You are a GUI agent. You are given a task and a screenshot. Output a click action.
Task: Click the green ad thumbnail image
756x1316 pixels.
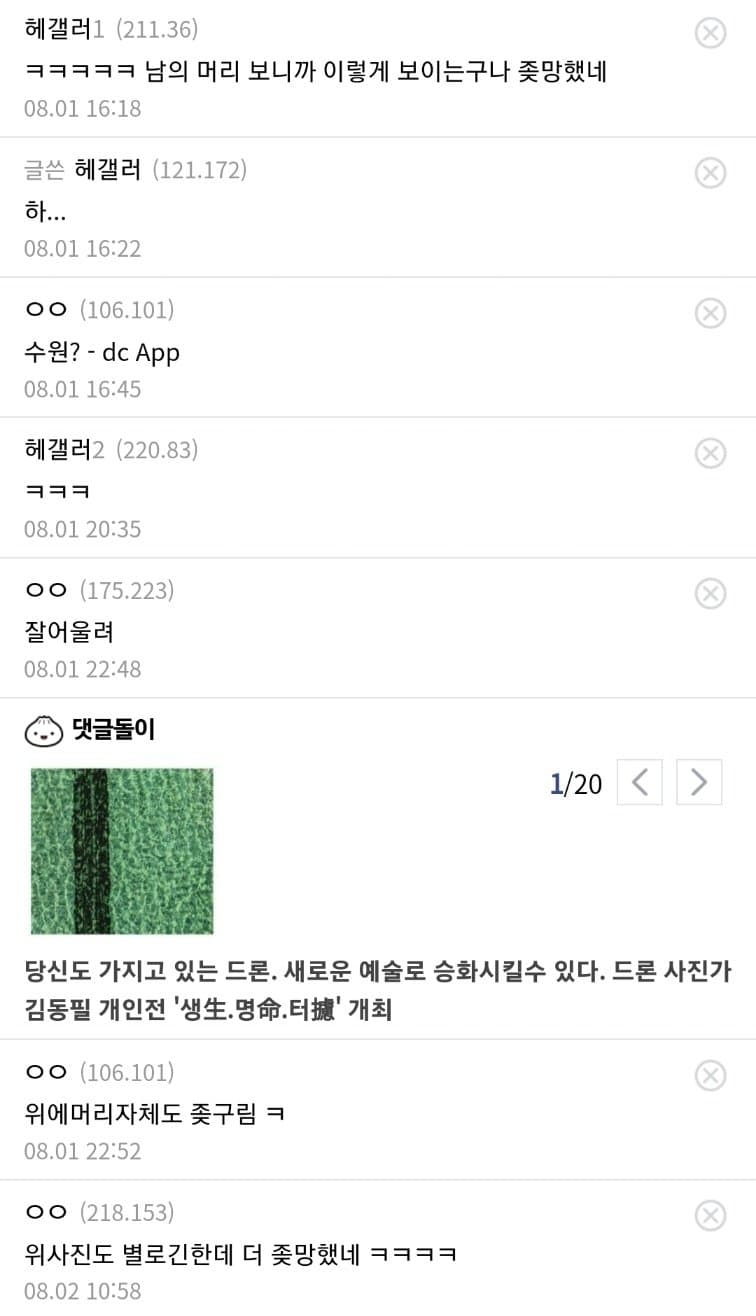[121, 850]
